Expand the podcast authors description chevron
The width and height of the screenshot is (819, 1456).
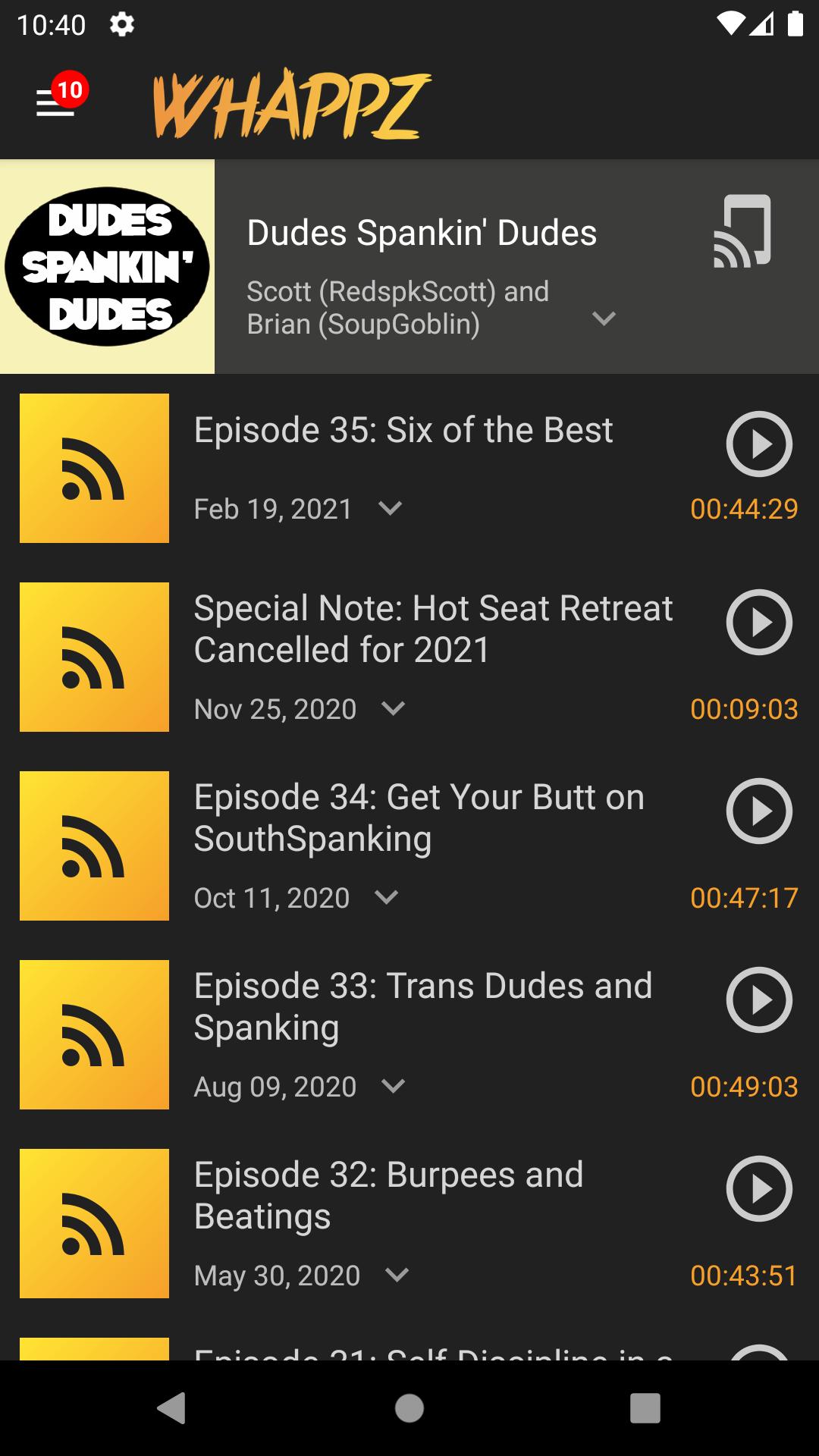click(x=604, y=318)
